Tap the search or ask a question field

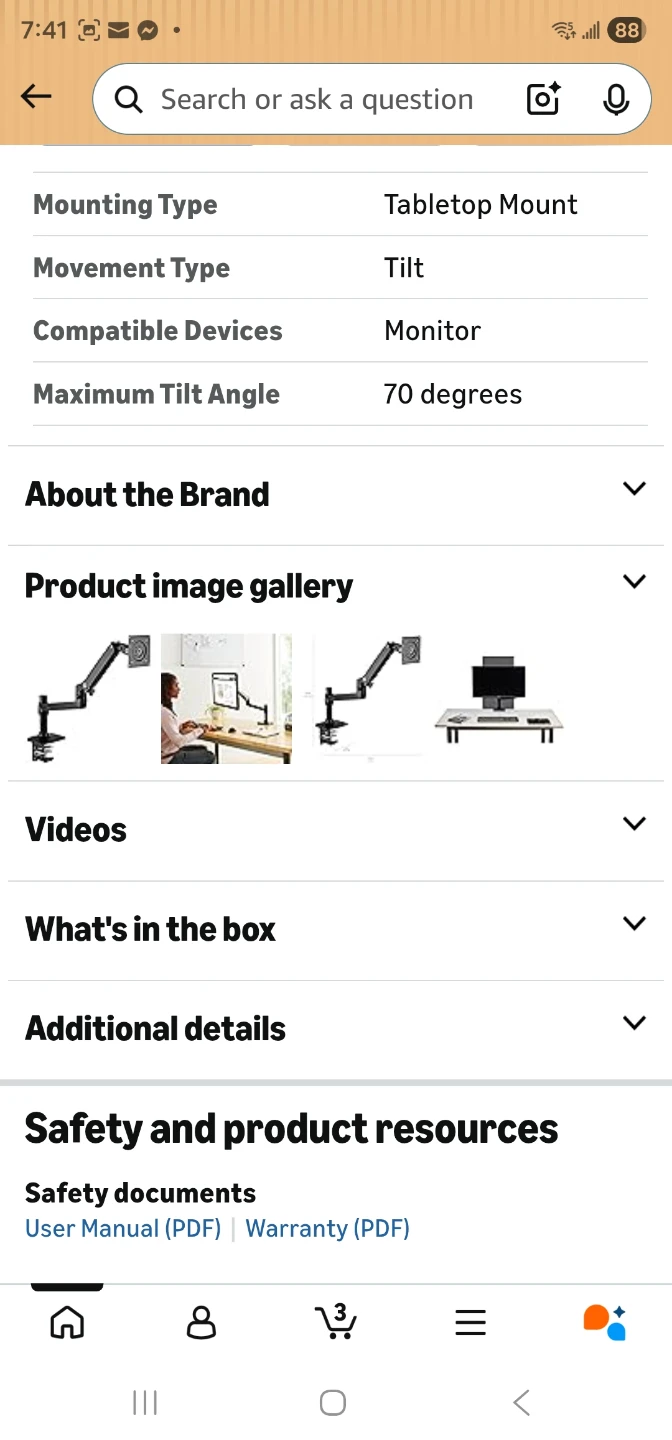316,99
